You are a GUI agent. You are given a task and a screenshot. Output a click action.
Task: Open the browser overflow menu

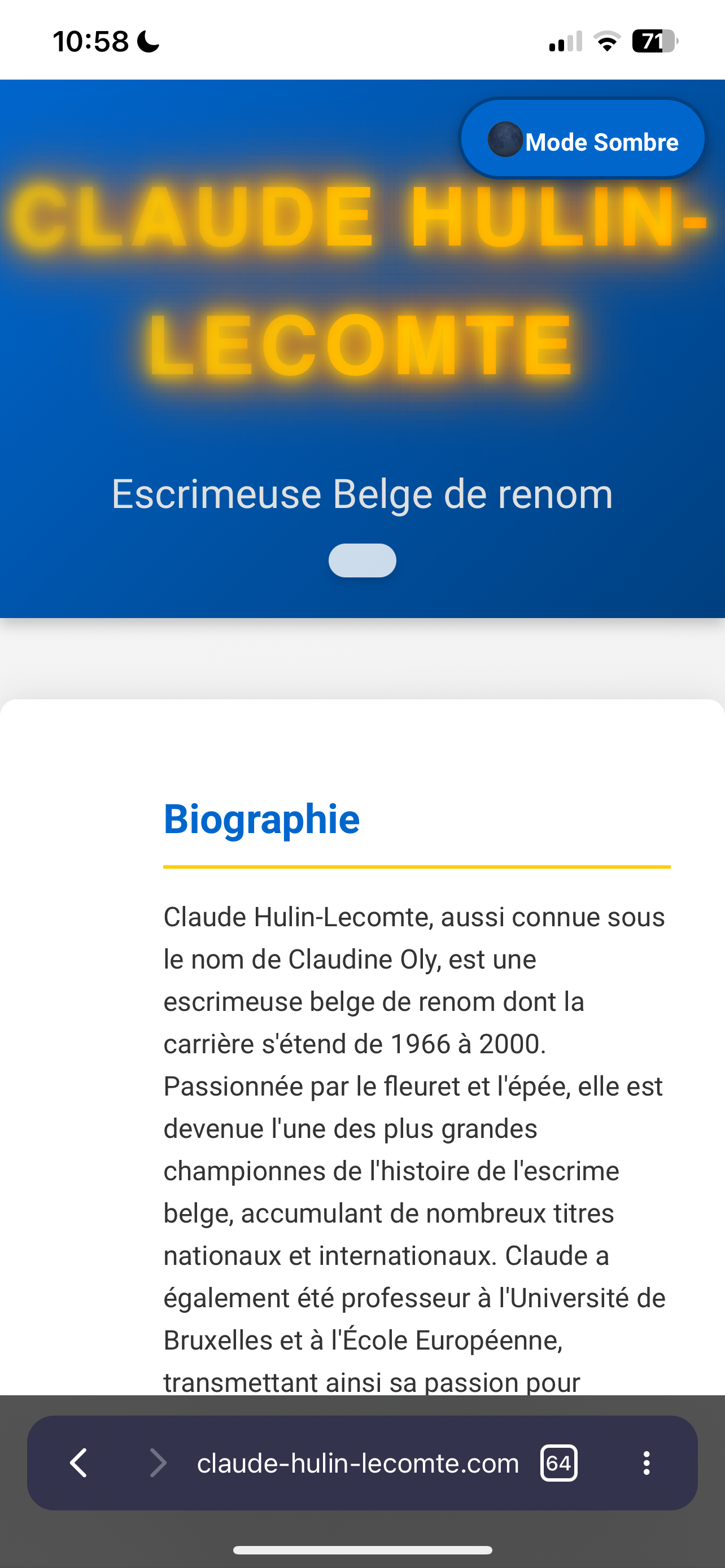tap(647, 1462)
